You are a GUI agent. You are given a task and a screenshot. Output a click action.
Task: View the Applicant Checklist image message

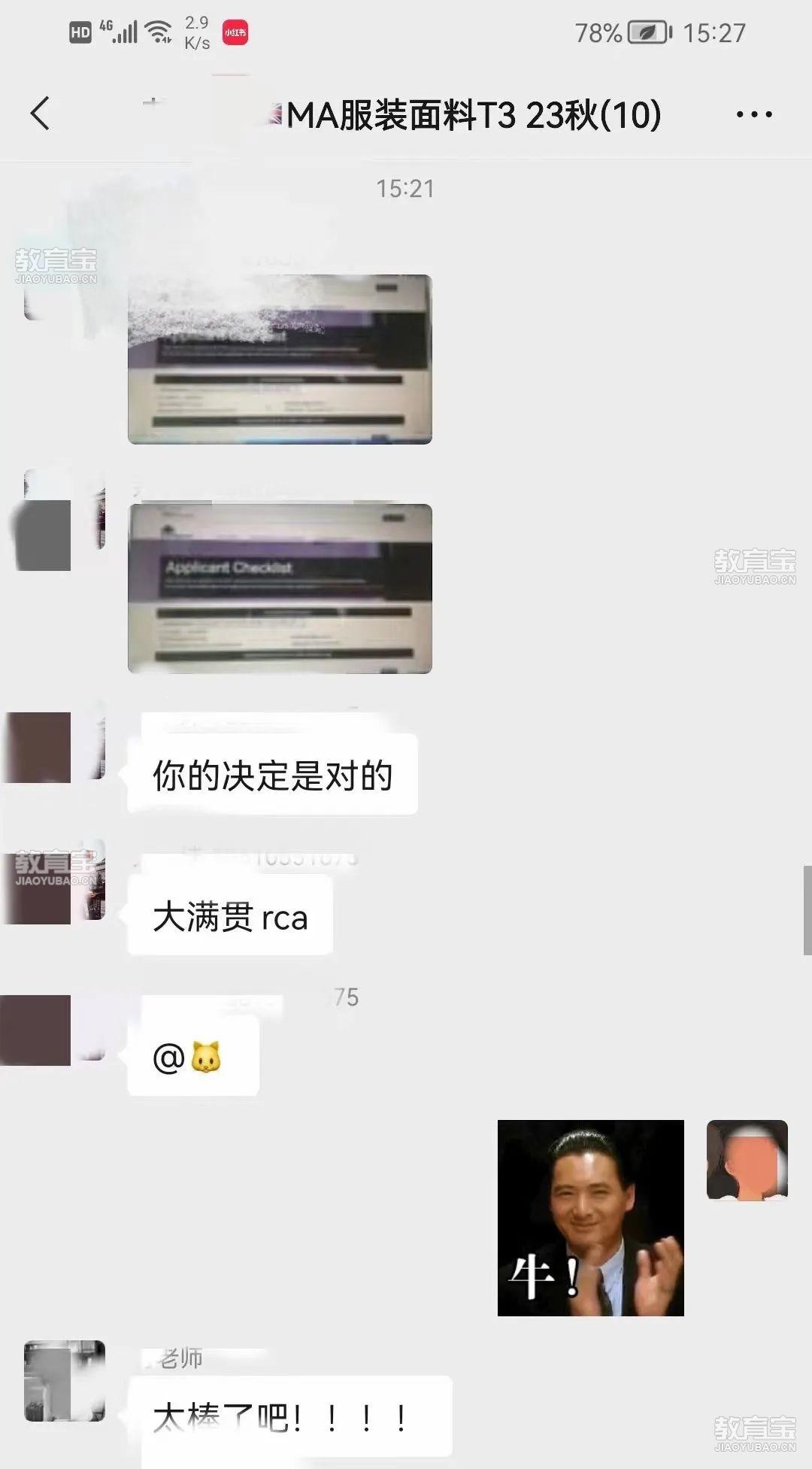(x=280, y=588)
